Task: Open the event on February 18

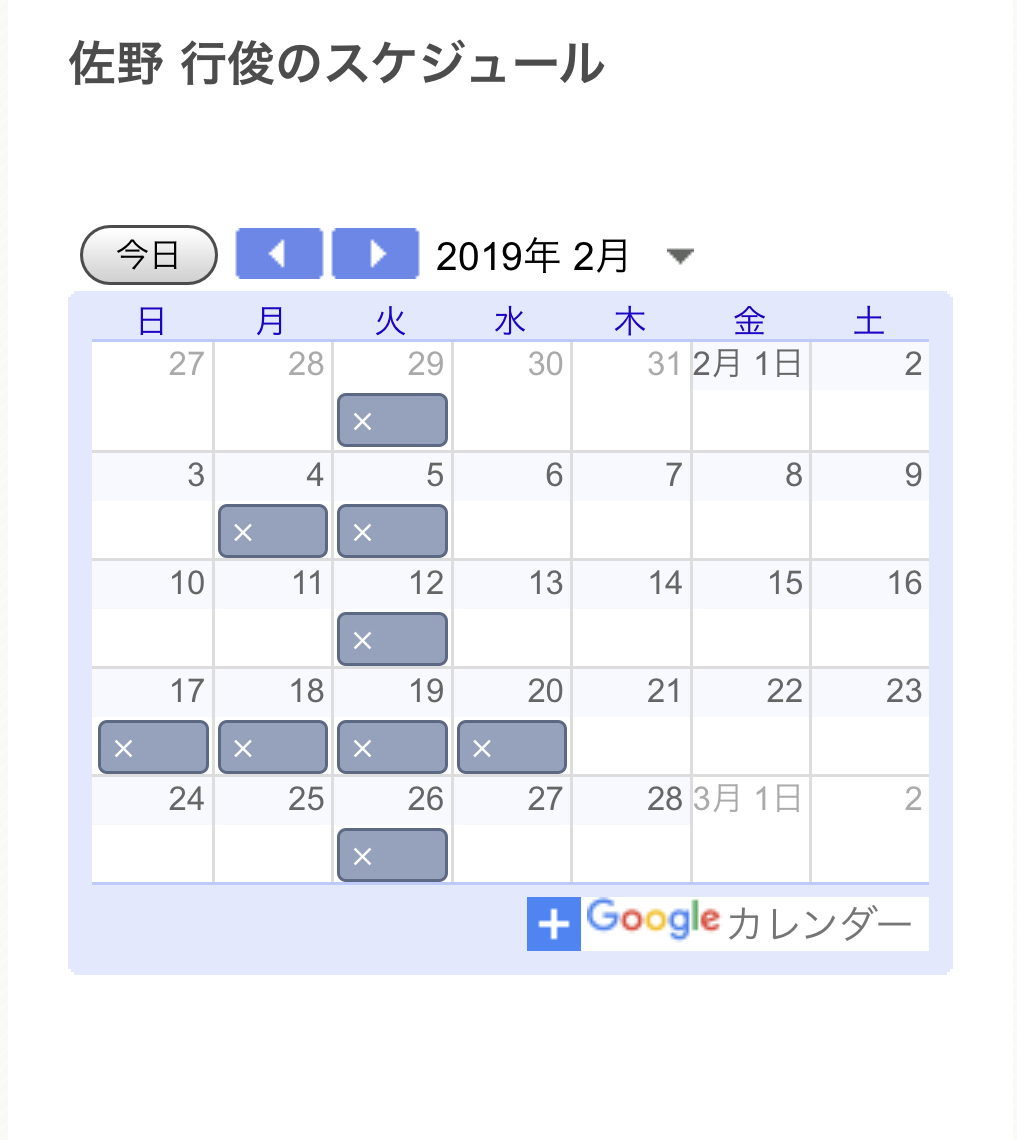Action: click(x=272, y=747)
